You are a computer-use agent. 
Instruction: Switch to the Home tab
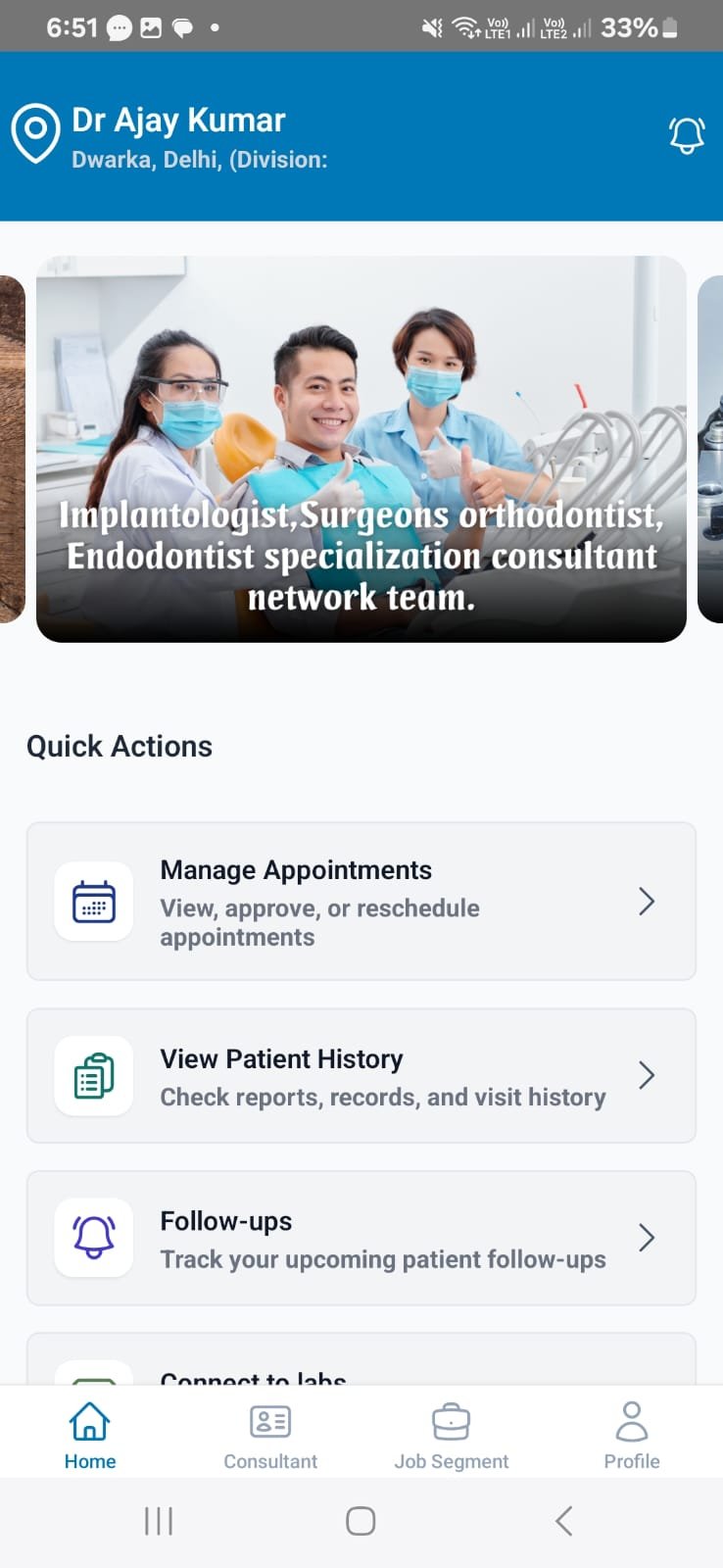(90, 1434)
